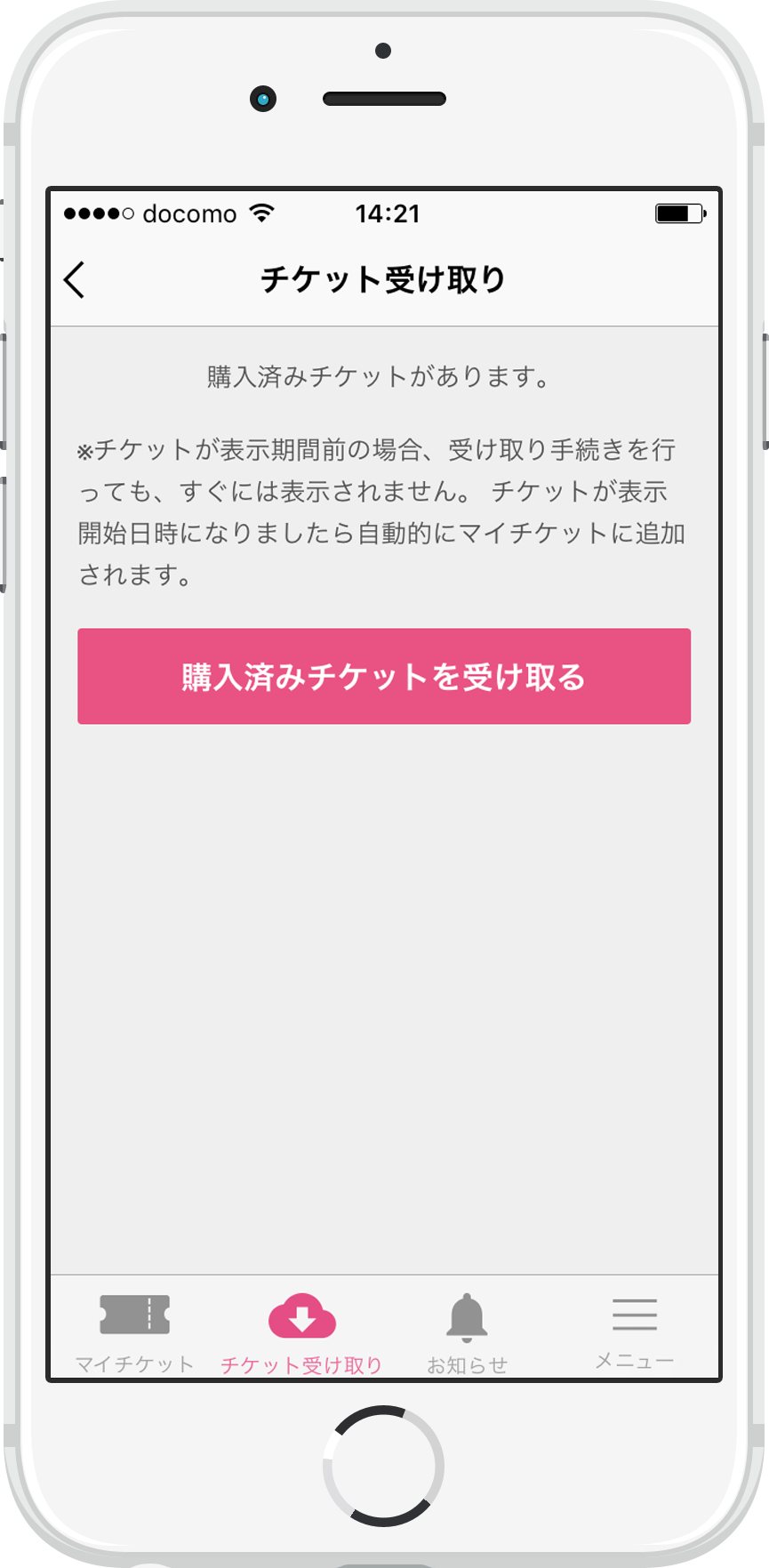Open the お知らせ notifications tab
Screen dimensions: 769x1568
coord(467,1331)
